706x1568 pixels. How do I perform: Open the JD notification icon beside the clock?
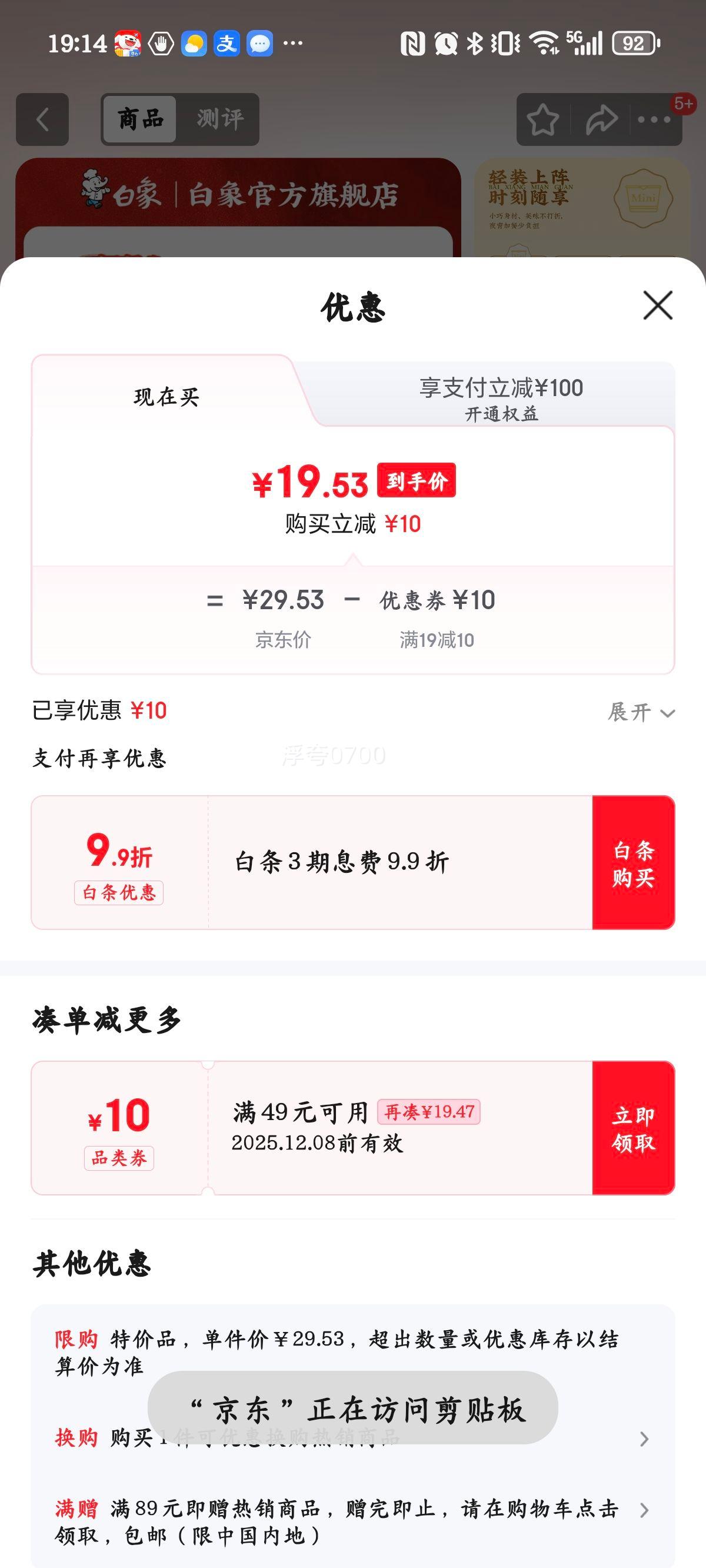click(x=128, y=42)
